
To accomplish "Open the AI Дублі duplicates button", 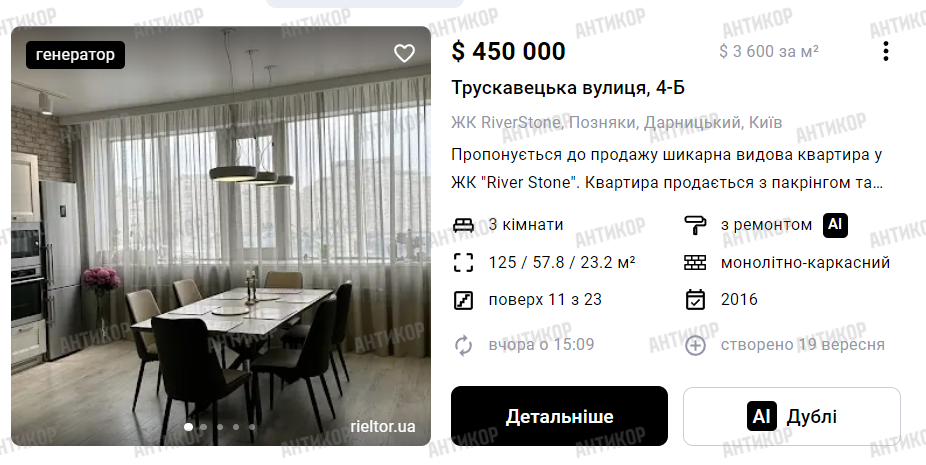I will click(791, 416).
